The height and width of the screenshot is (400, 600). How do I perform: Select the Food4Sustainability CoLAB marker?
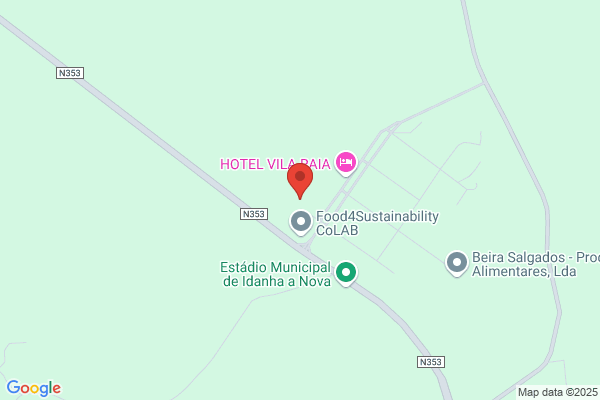coord(301,222)
